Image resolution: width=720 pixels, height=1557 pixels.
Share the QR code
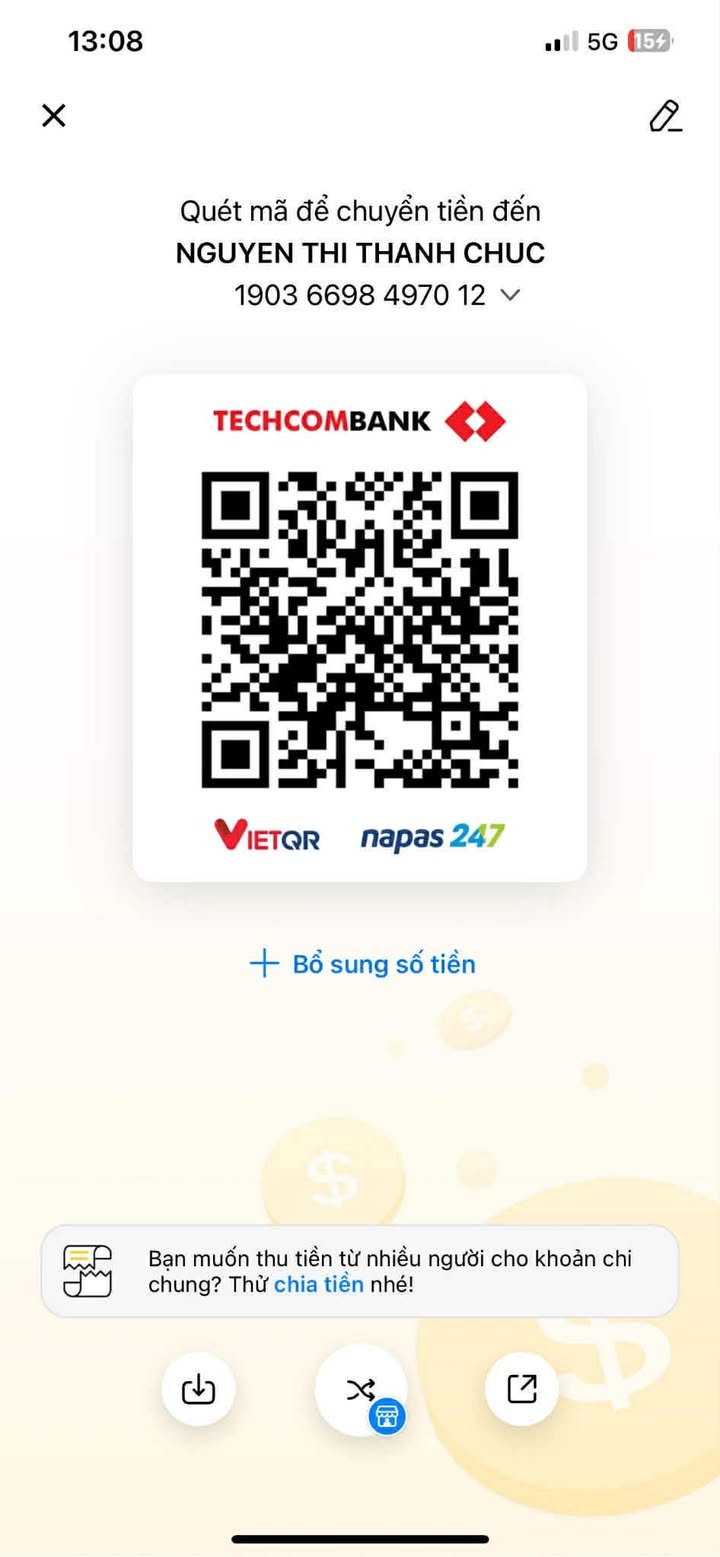click(522, 1388)
